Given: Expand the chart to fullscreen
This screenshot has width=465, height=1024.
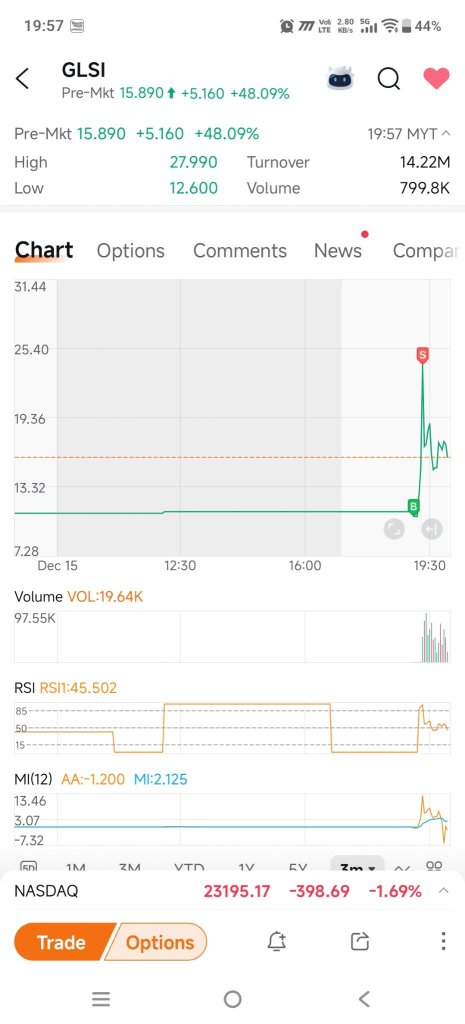Looking at the screenshot, I should [394, 529].
